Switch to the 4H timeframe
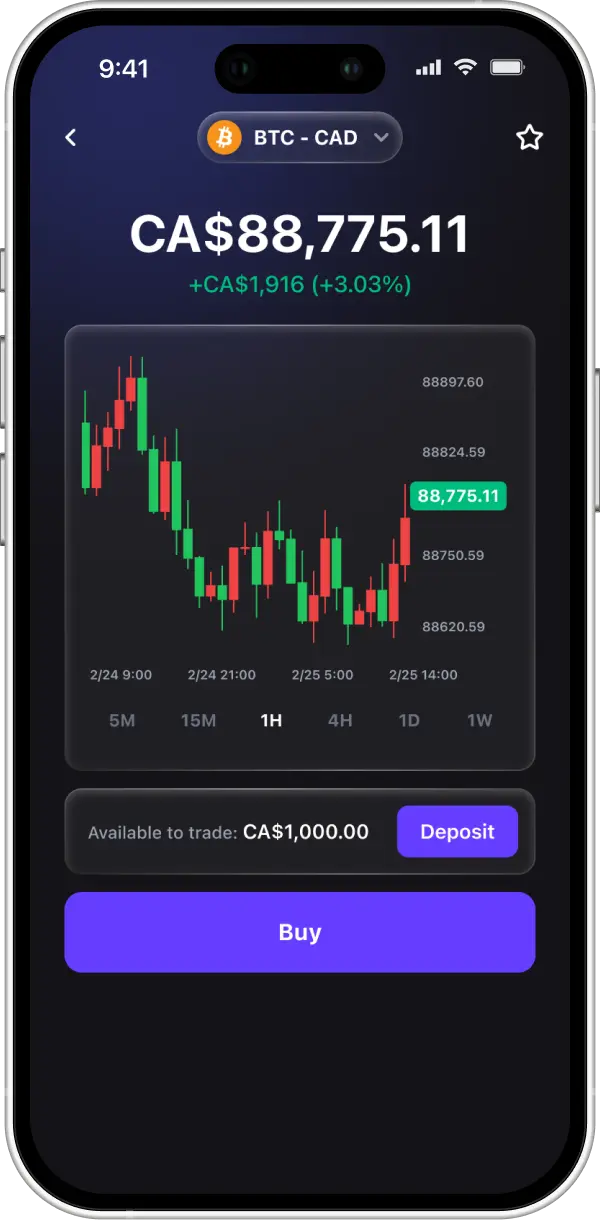 coord(340,720)
